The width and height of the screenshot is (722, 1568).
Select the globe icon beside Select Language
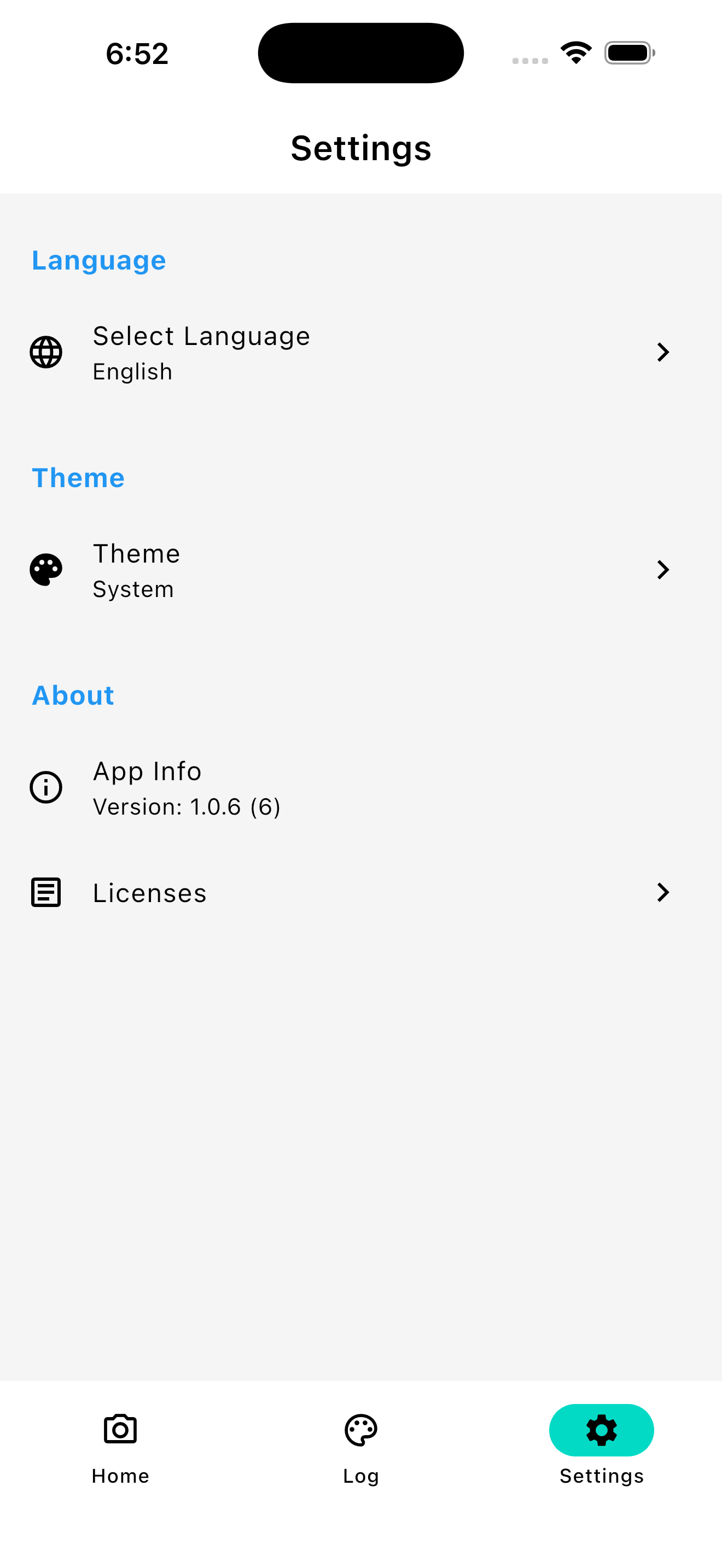point(45,352)
